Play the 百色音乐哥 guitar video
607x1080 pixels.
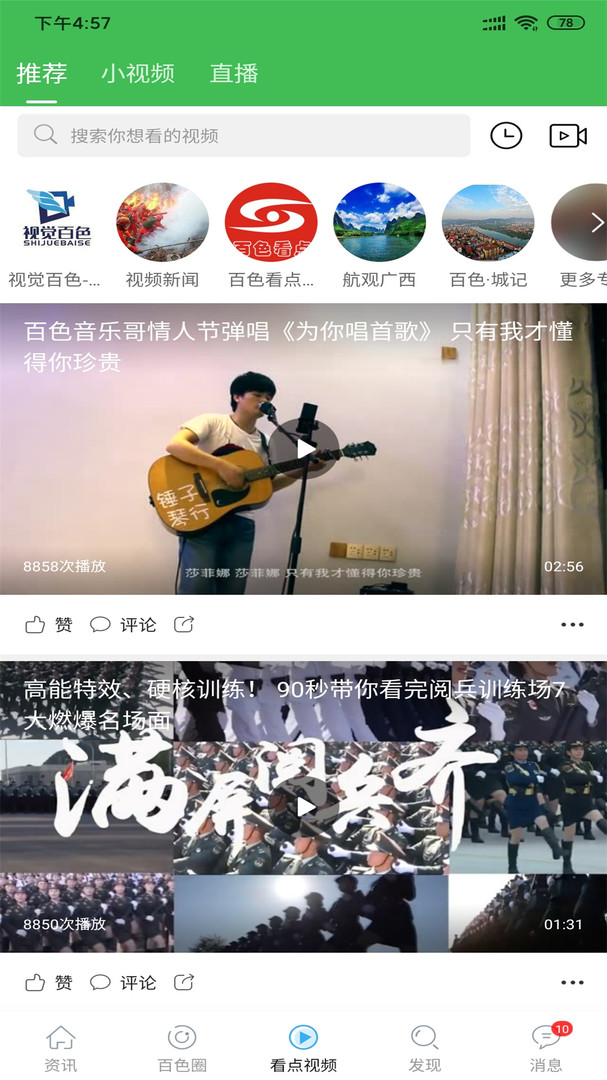(x=304, y=449)
